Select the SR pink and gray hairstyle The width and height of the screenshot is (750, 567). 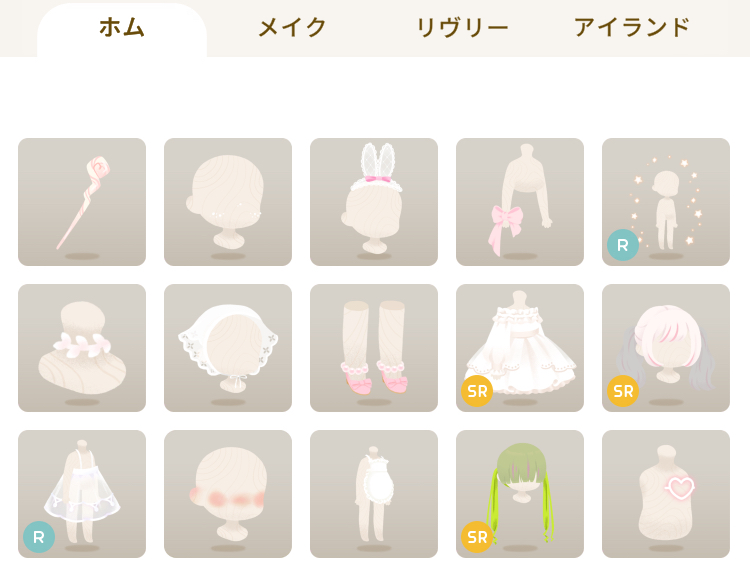click(666, 348)
